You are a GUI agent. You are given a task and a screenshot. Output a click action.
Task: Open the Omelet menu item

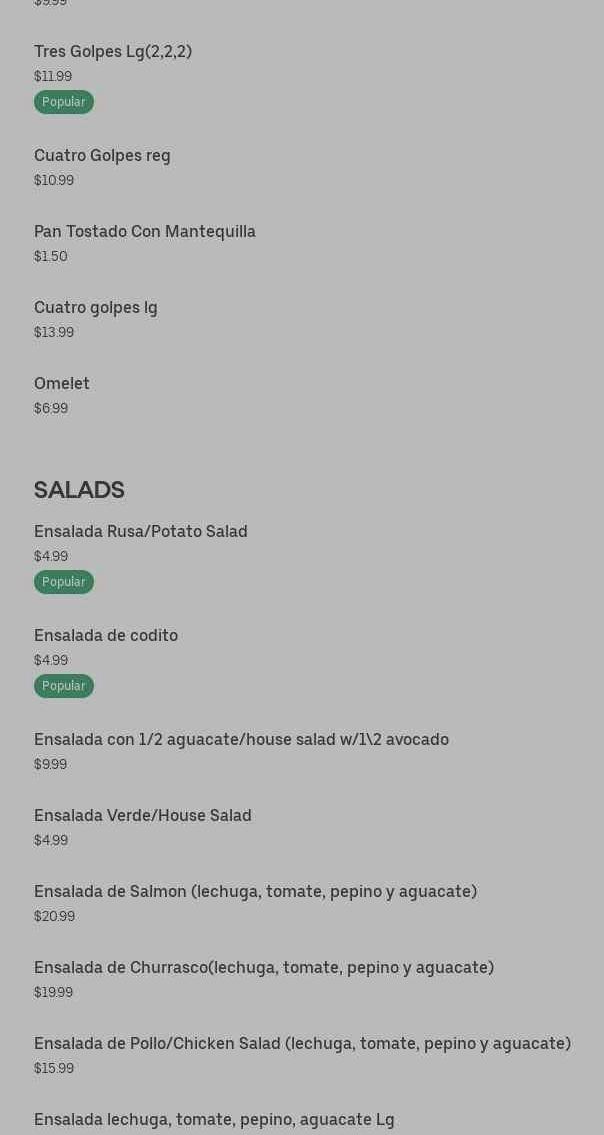(62, 384)
